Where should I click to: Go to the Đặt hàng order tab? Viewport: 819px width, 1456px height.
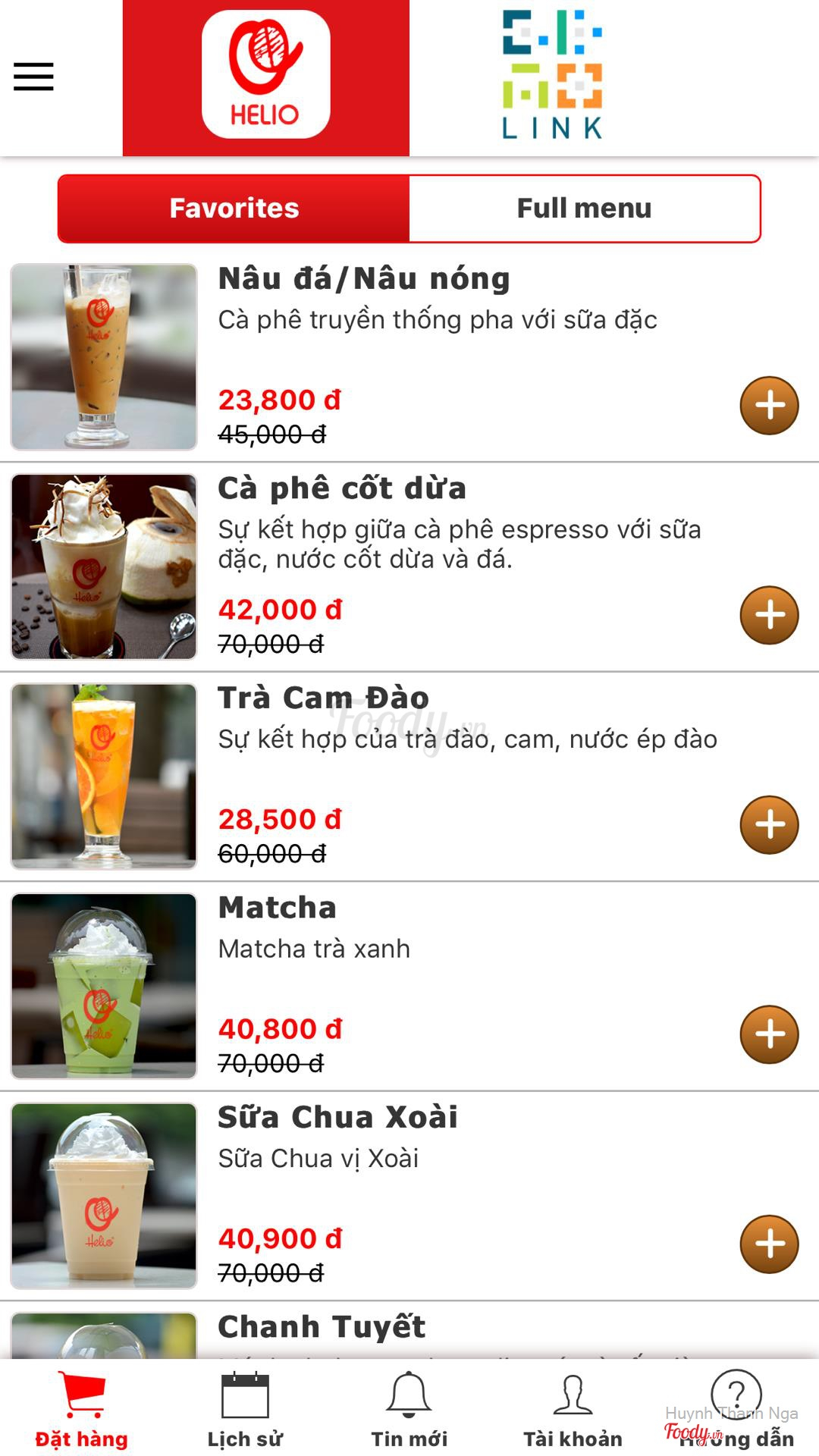click(x=82, y=1409)
